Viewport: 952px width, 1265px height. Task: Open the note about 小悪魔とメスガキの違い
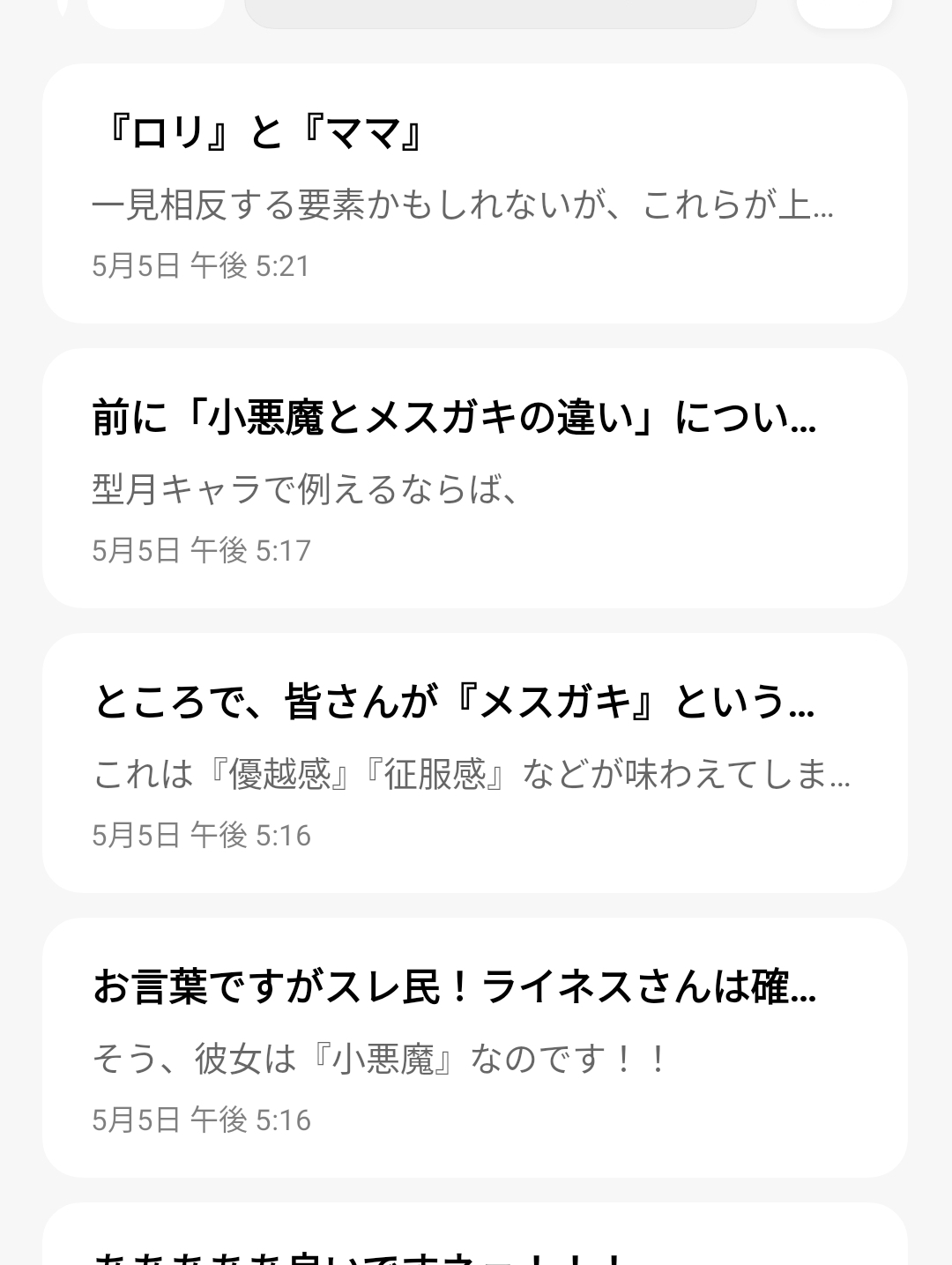point(474,479)
